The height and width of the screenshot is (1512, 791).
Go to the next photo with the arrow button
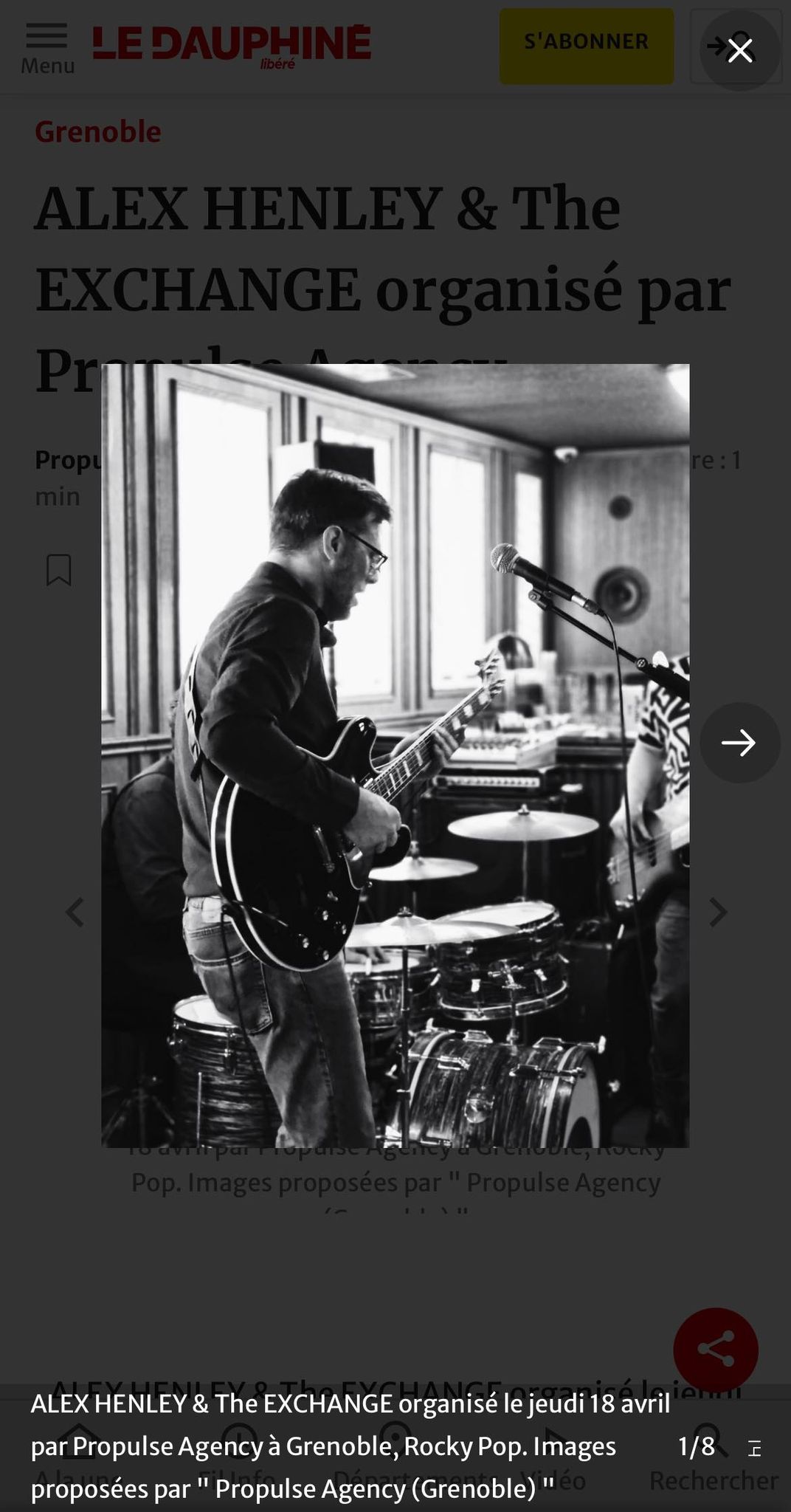[739, 743]
